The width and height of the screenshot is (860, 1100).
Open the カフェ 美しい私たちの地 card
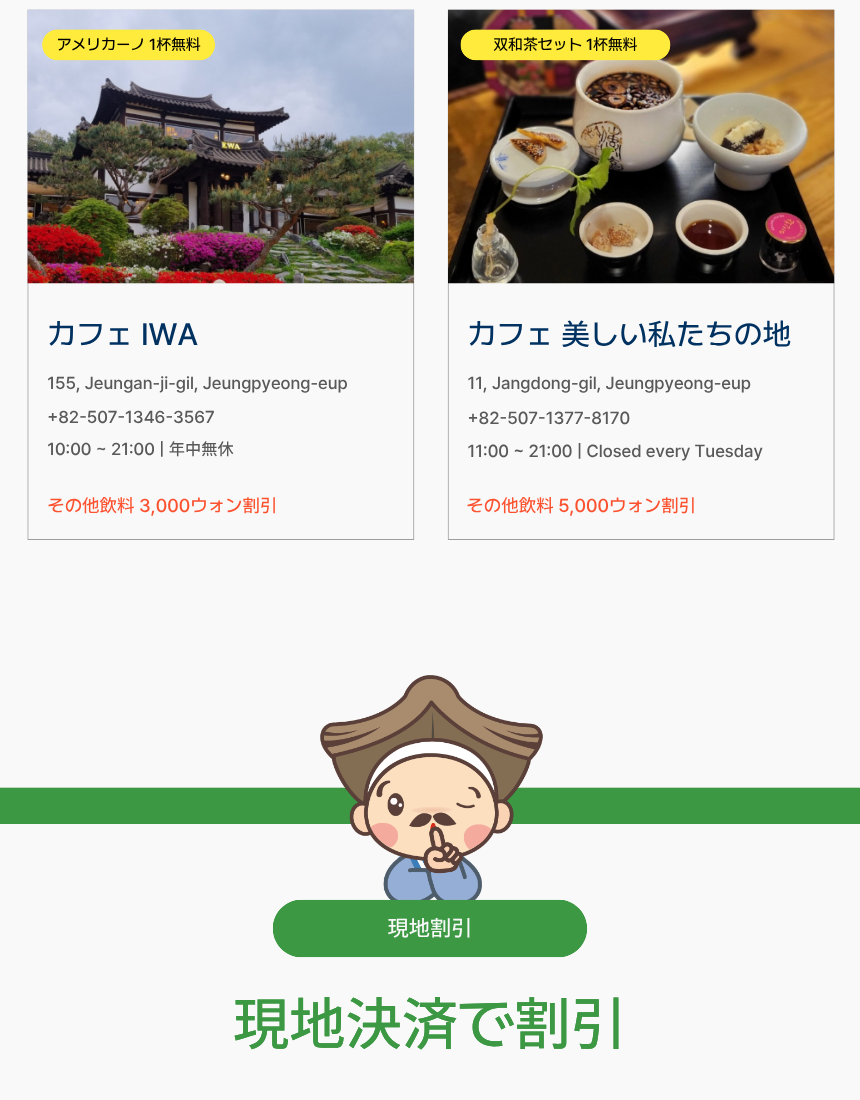pyautogui.click(x=640, y=275)
